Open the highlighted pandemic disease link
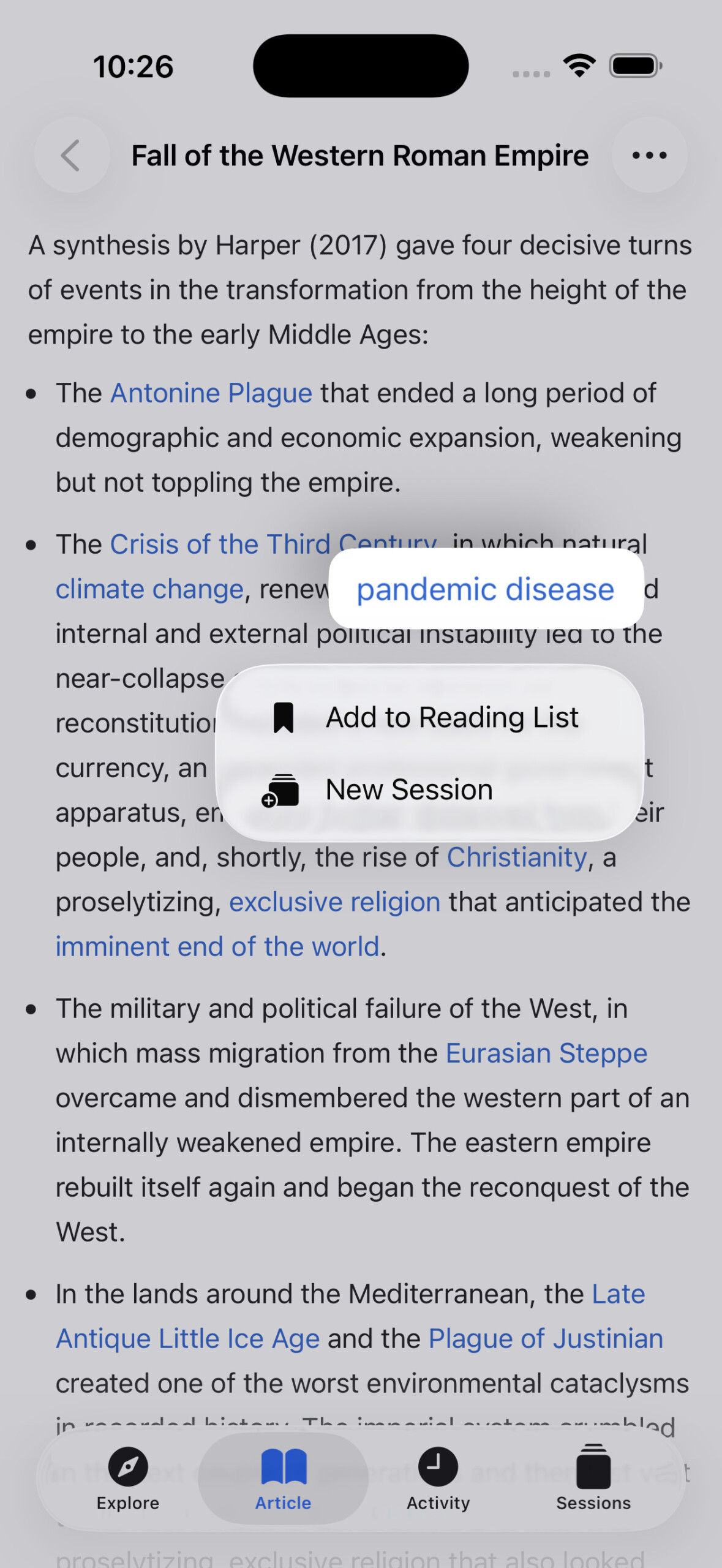Viewport: 722px width, 1568px height. 485,589
